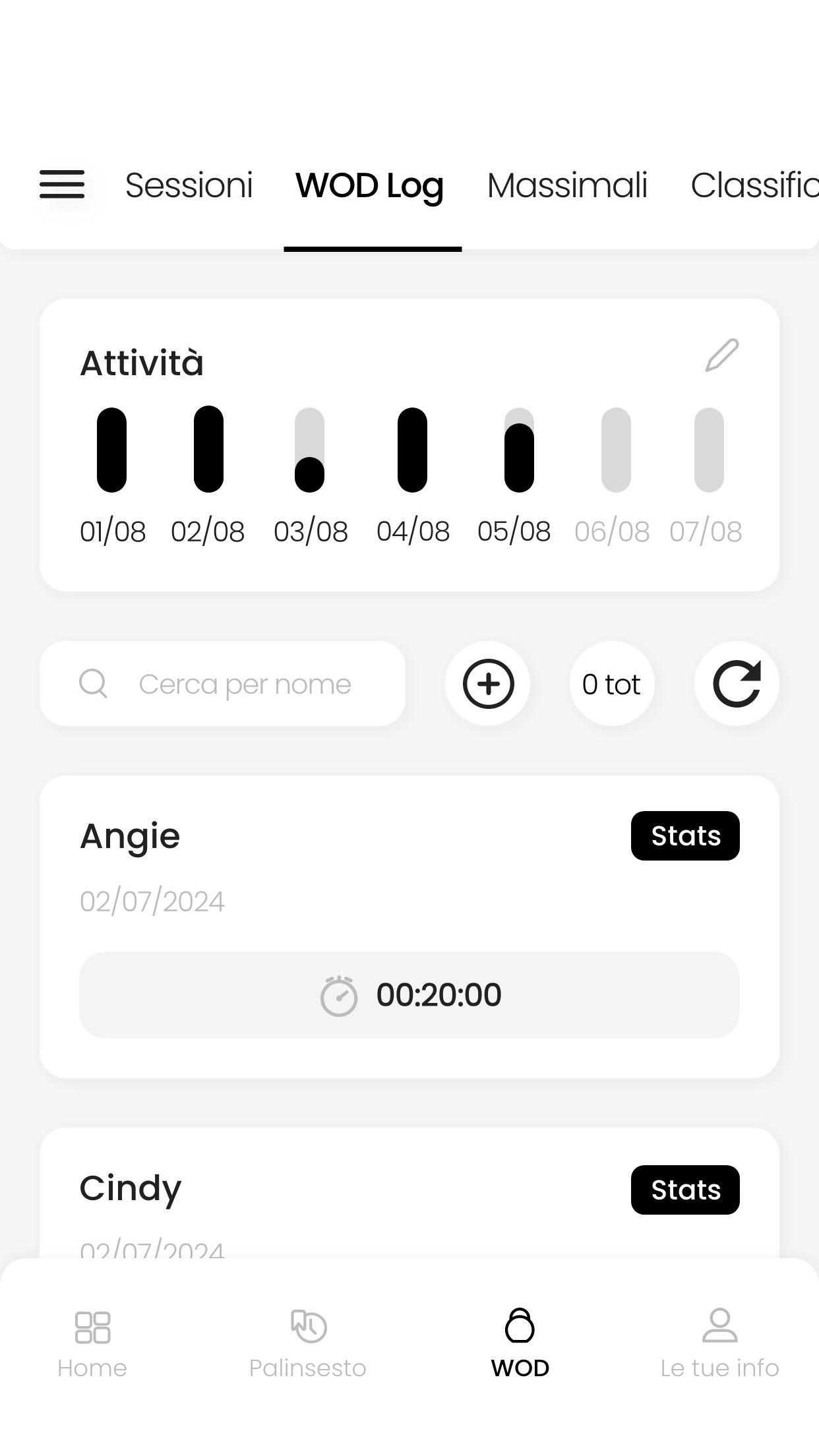Refresh the WOD log list
This screenshot has height=1456, width=819.
(x=737, y=684)
